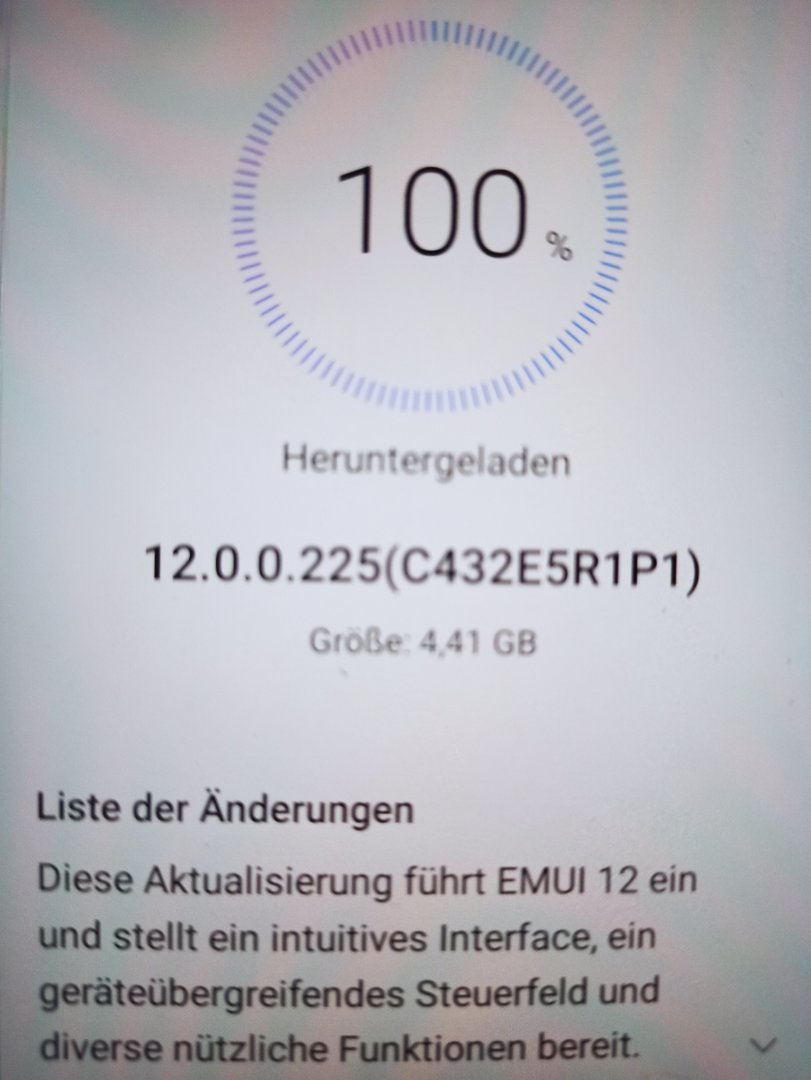Expand the Liste der Änderungen changelog chevron
This screenshot has height=1080, width=811.
(763, 1045)
